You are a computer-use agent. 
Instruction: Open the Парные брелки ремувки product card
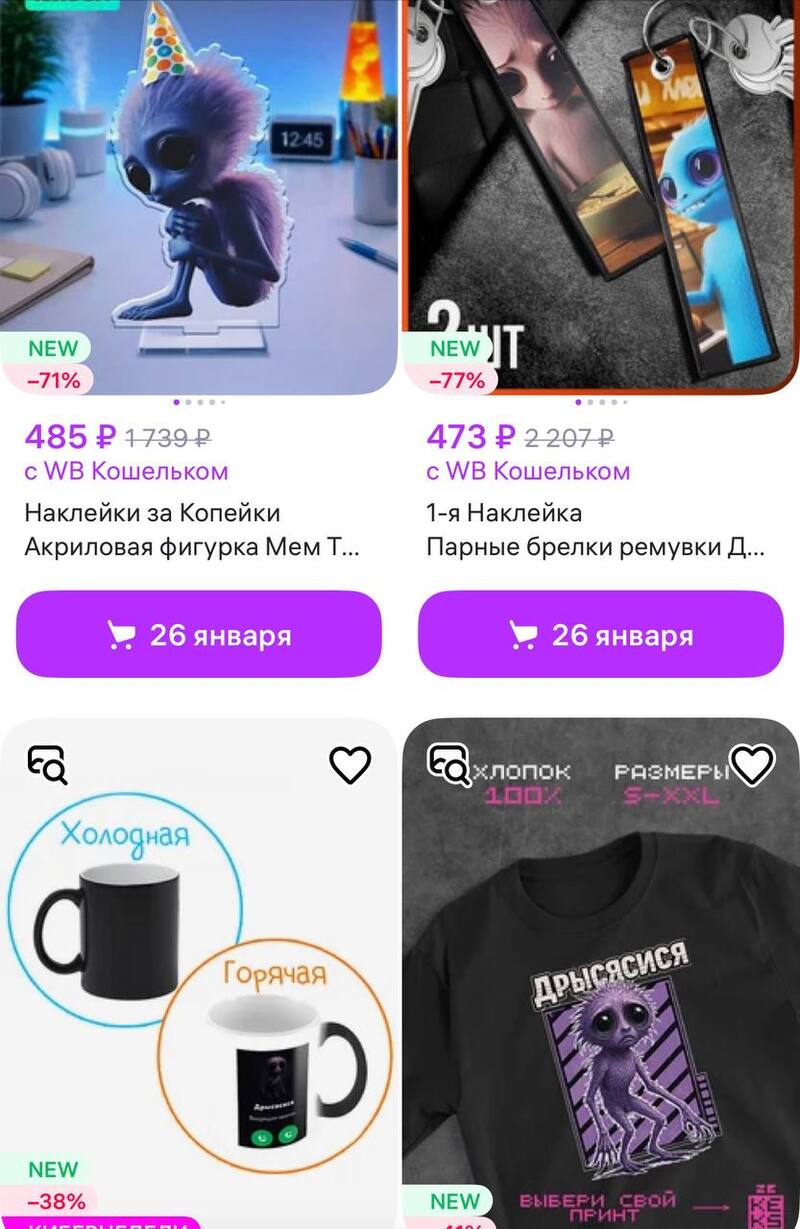click(x=600, y=200)
